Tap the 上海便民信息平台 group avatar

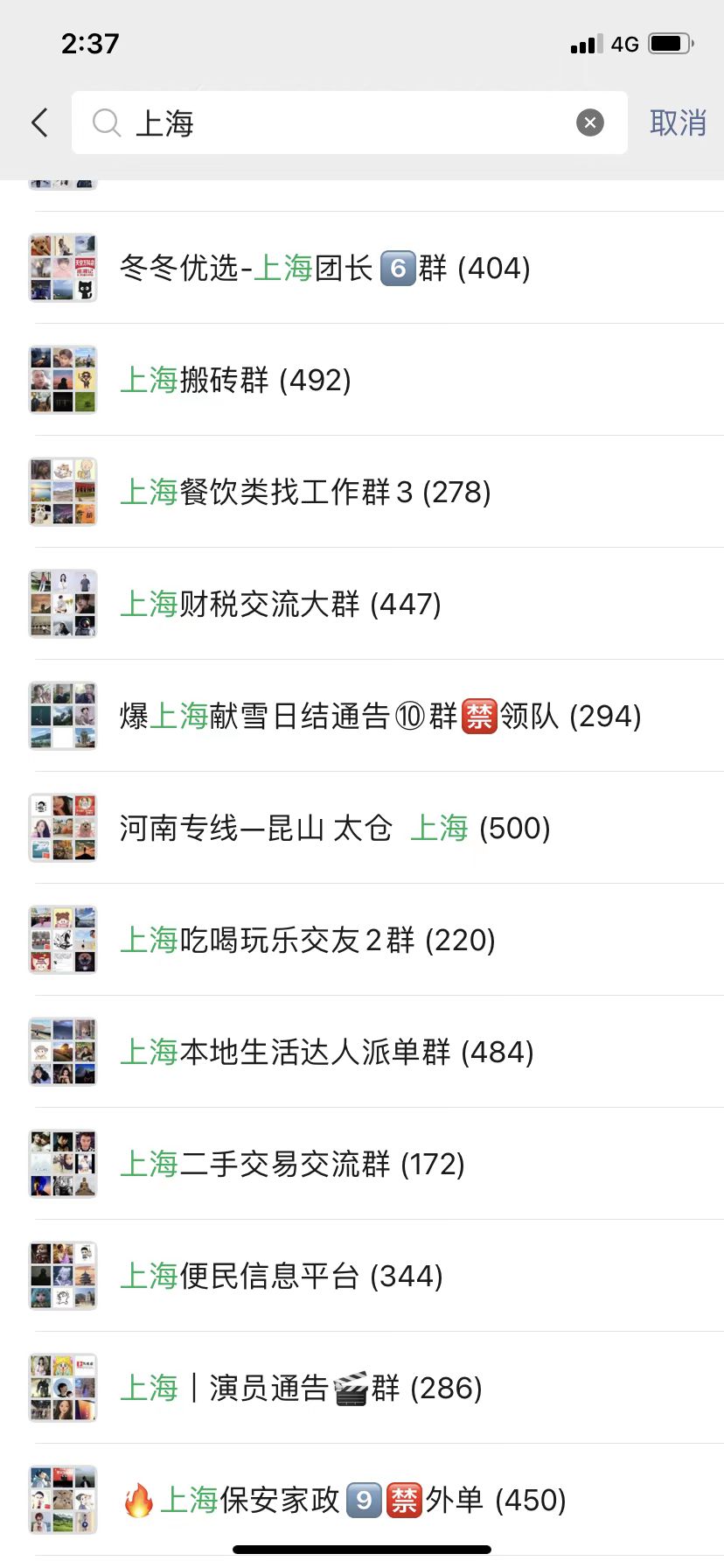click(x=62, y=1276)
